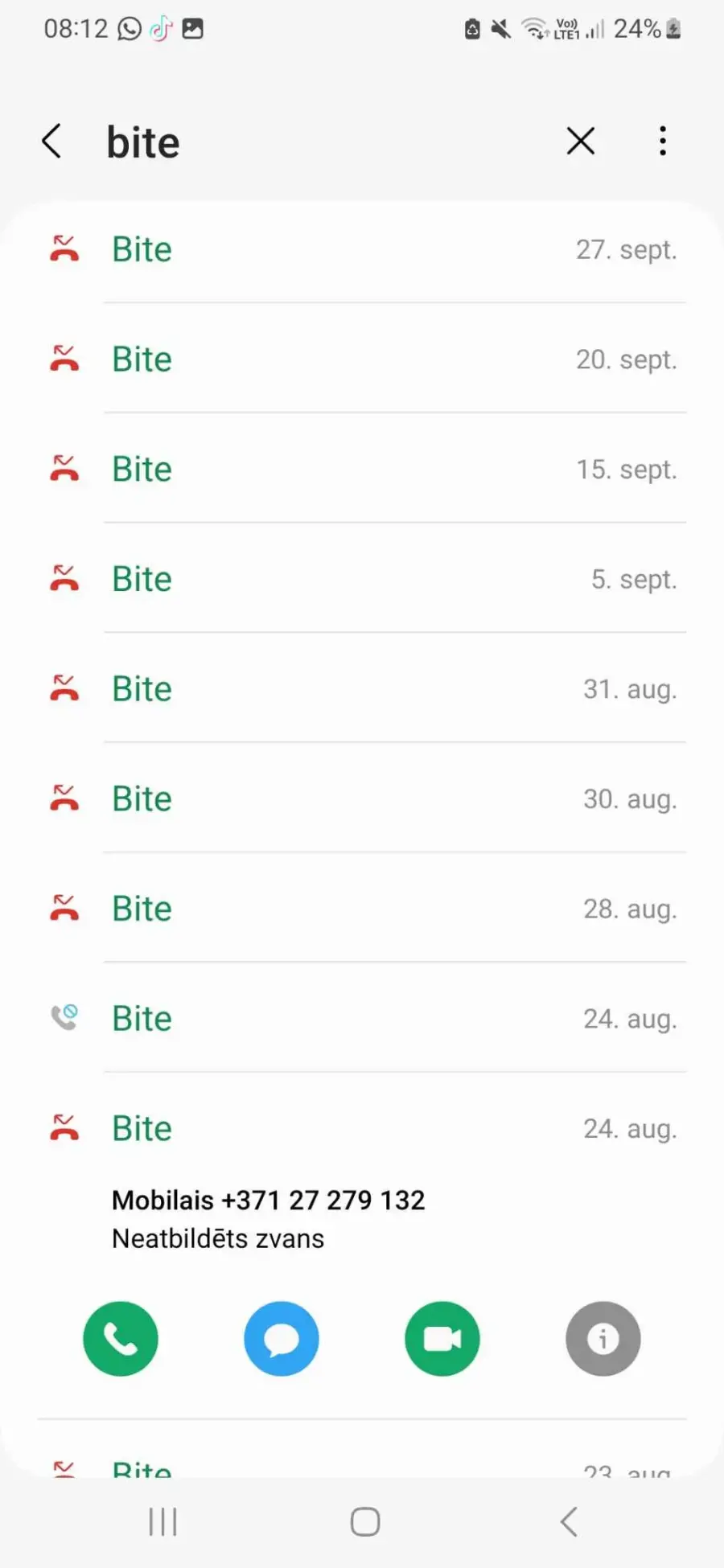Expand the Bite call from 31. aug.
Screen dimensions: 724x1568
[362, 689]
